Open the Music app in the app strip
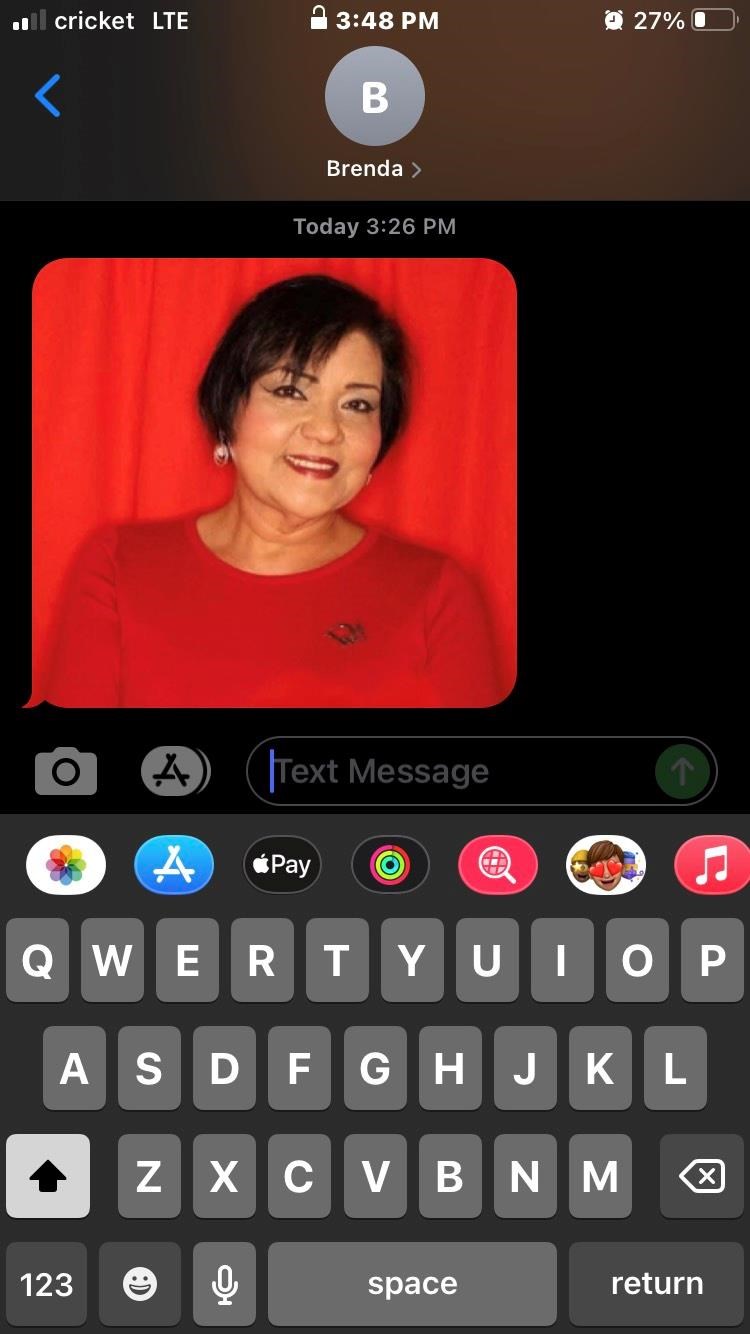750x1334 pixels. point(714,864)
